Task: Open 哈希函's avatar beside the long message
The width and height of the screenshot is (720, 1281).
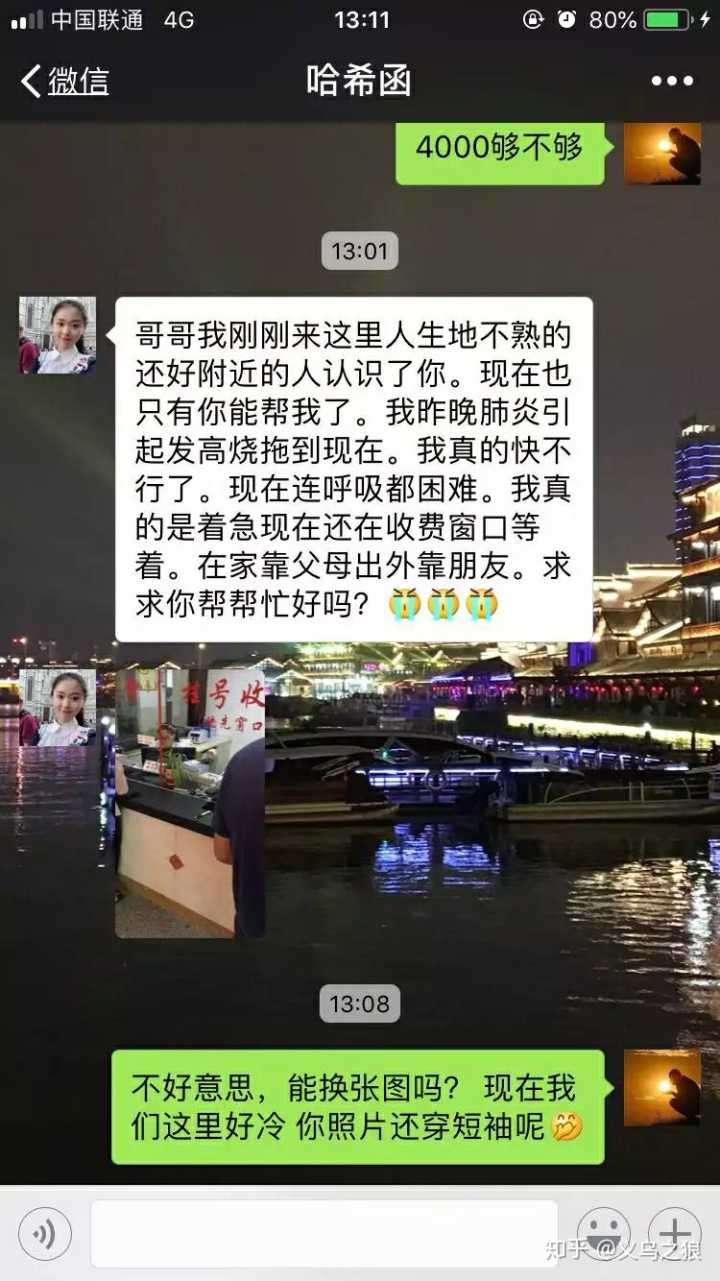Action: [57, 335]
